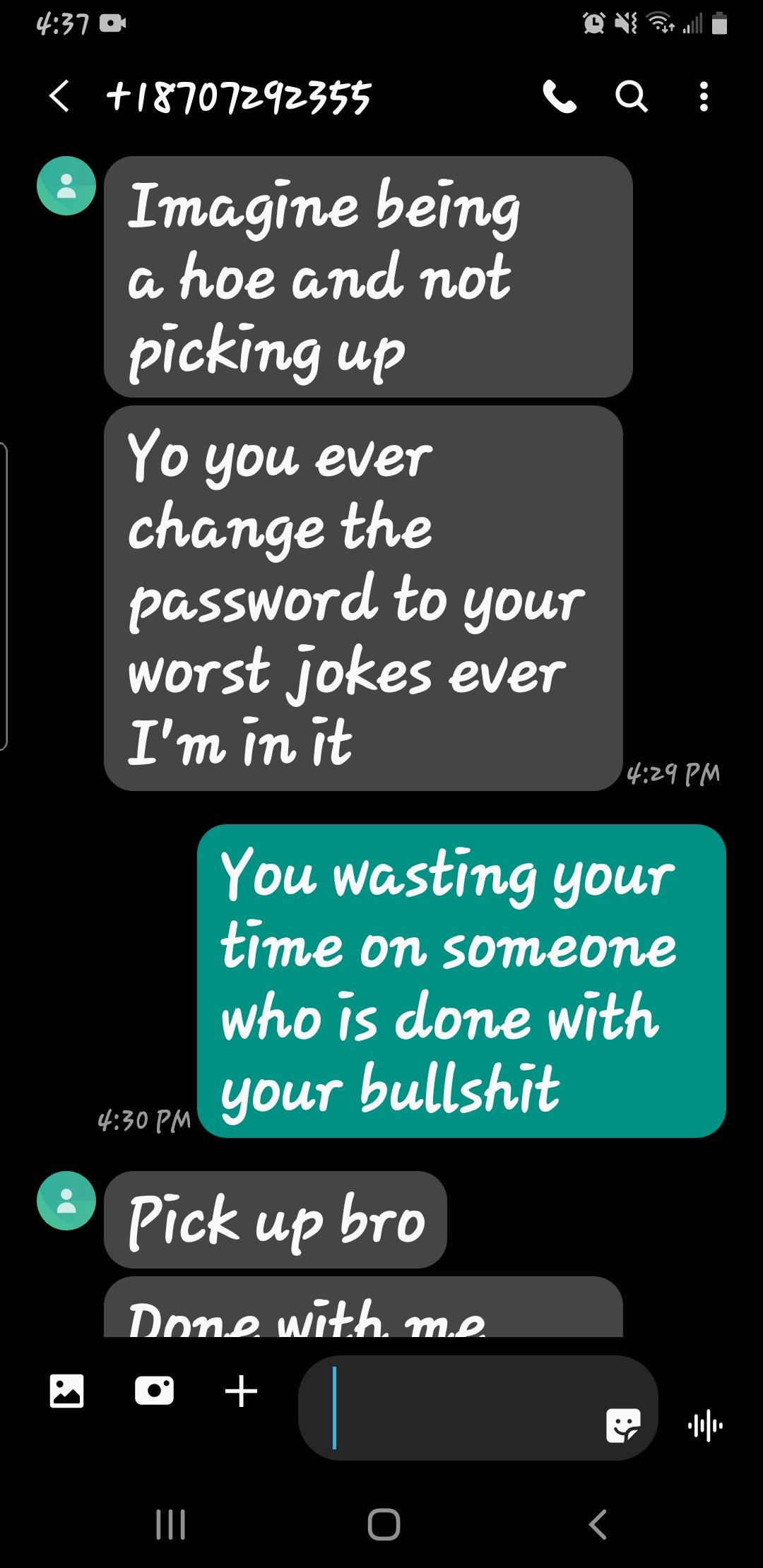Viewport: 763px width, 1568px height.
Task: Open sender's contact avatar beside "Imagine being"
Action: (x=66, y=186)
